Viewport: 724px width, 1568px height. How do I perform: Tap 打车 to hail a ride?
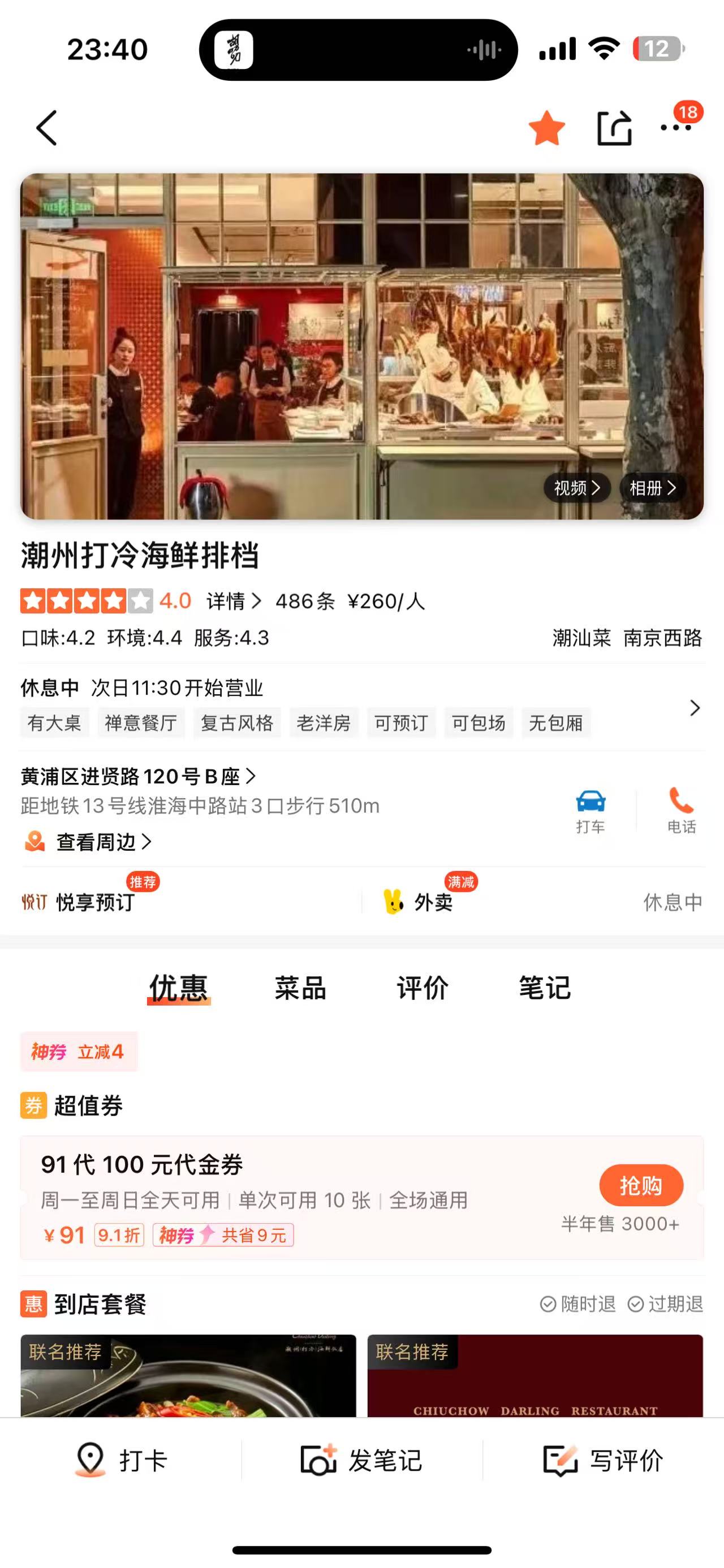point(590,810)
